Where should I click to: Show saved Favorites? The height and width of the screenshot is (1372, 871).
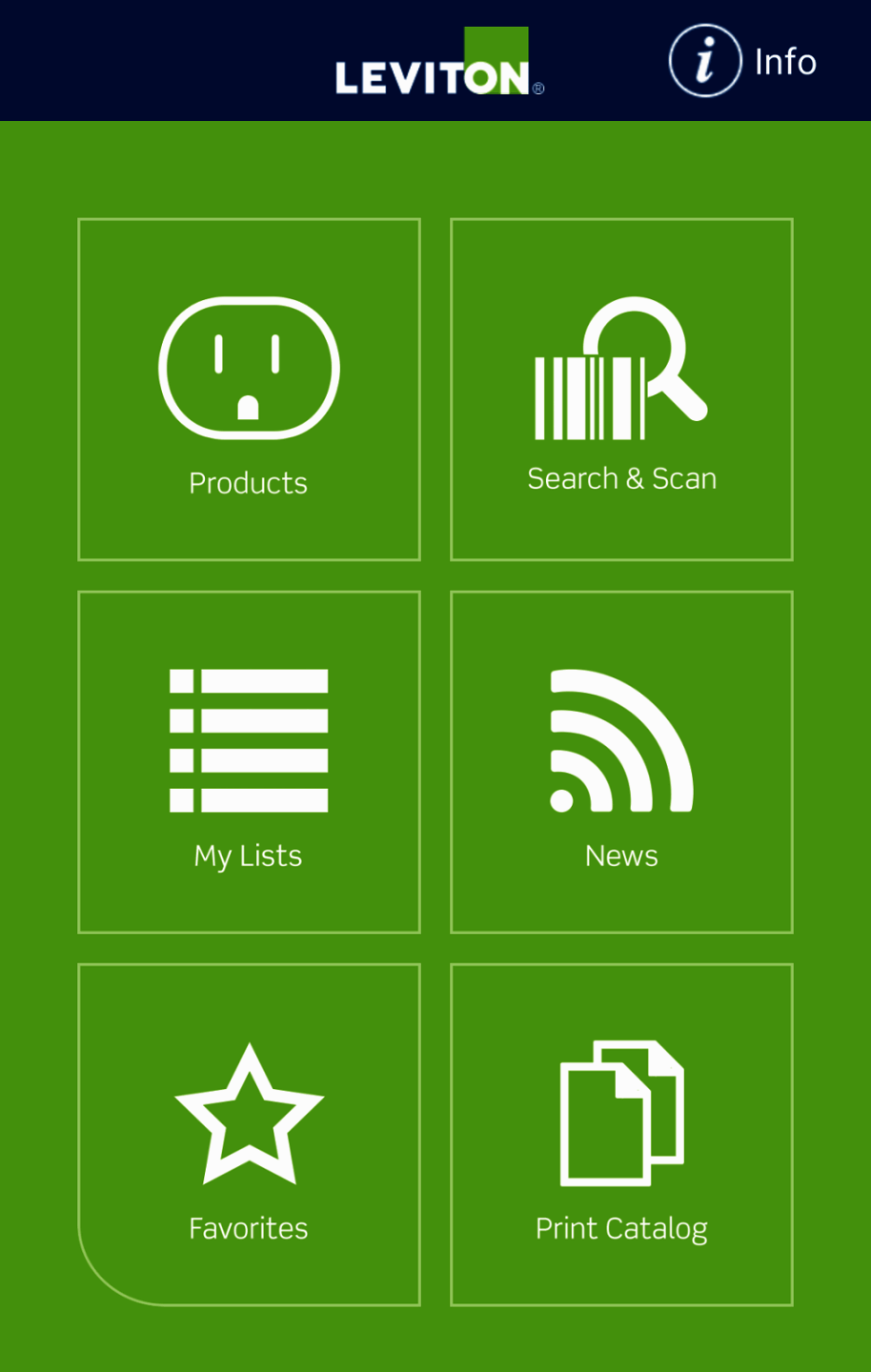pyautogui.click(x=249, y=1134)
